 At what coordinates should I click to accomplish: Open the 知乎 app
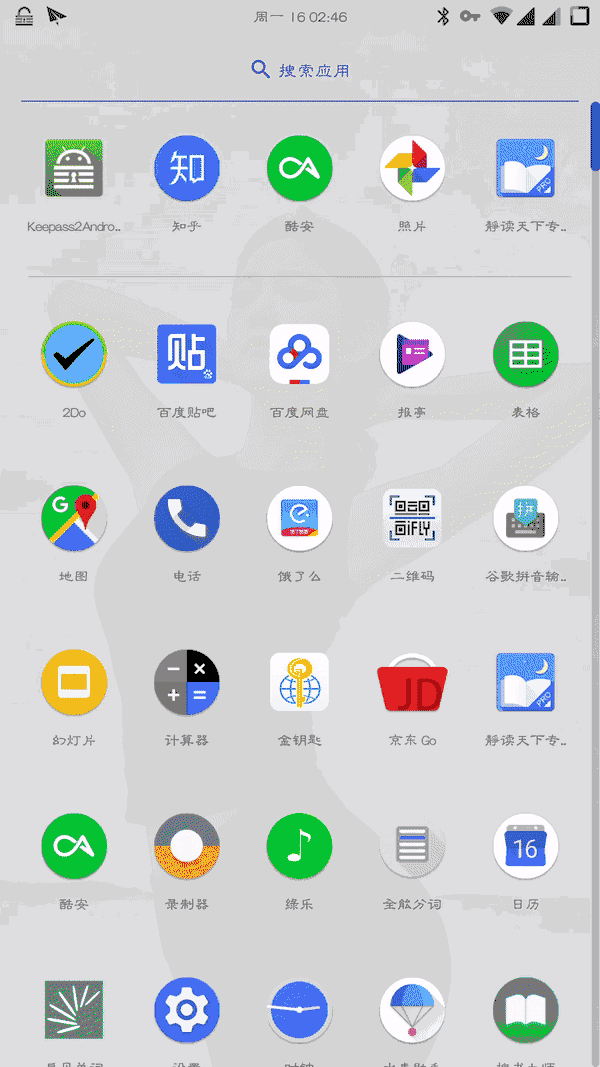coord(187,168)
